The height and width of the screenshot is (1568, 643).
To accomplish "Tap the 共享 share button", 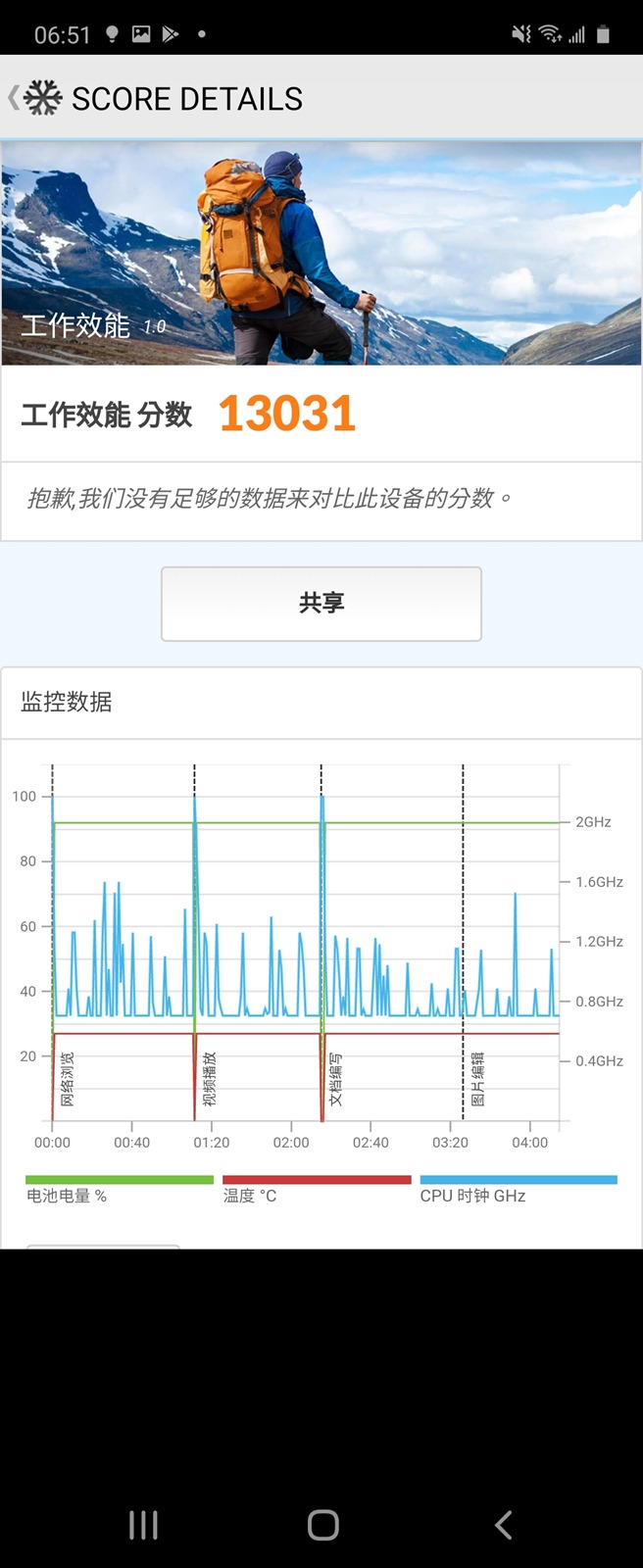I will 321,604.
